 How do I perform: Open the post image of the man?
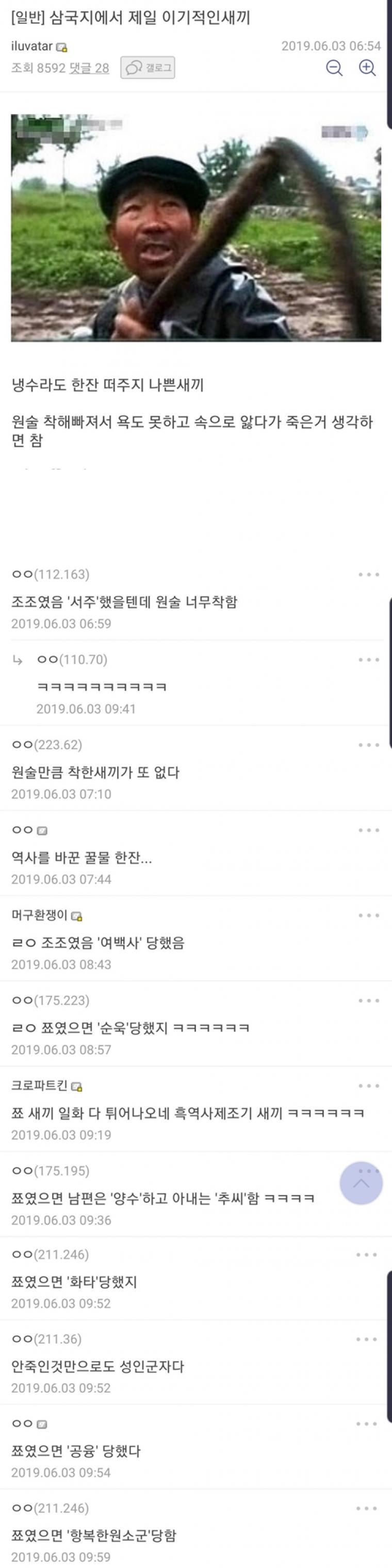(x=195, y=227)
